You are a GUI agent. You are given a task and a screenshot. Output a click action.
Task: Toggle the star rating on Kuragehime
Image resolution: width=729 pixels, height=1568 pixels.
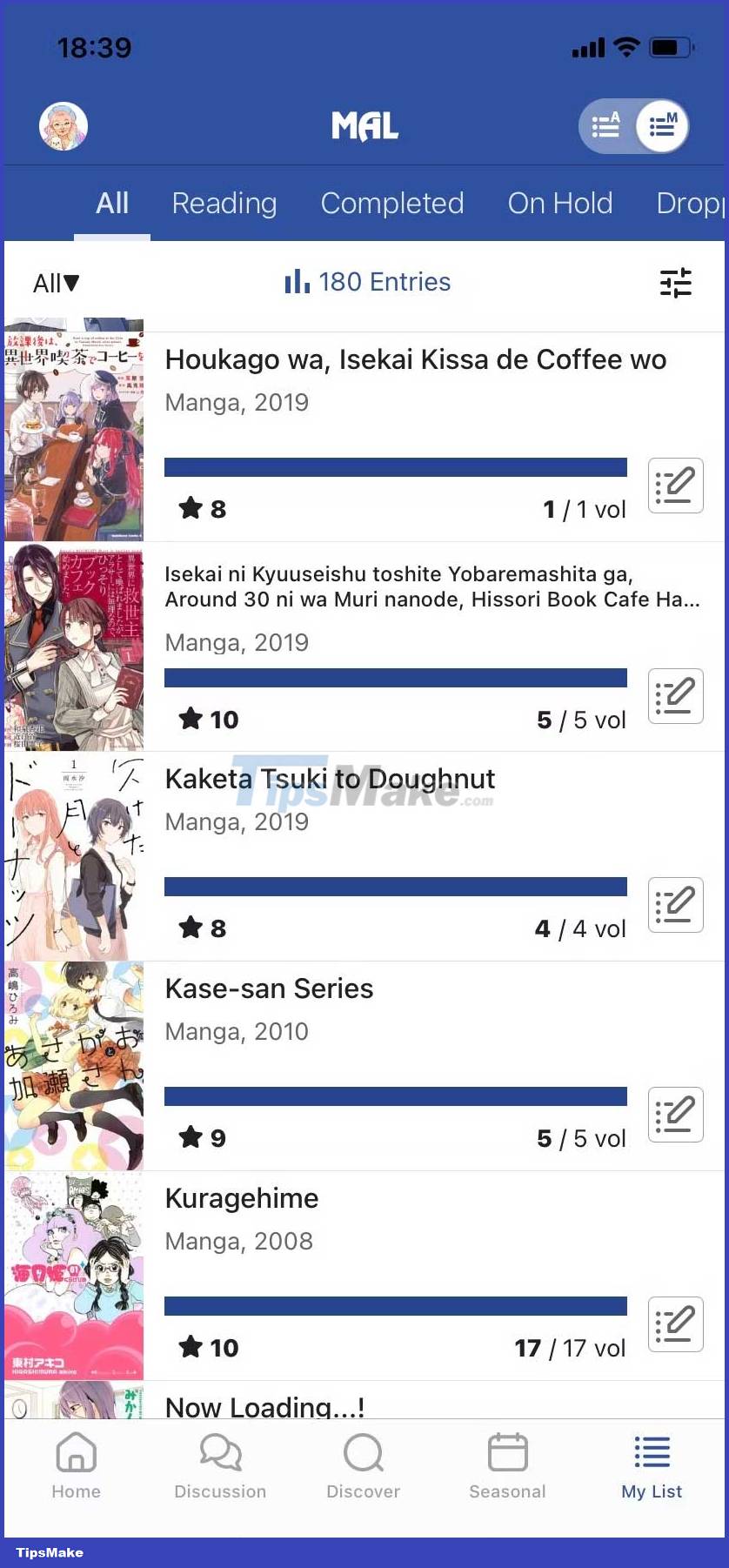pyautogui.click(x=190, y=1347)
